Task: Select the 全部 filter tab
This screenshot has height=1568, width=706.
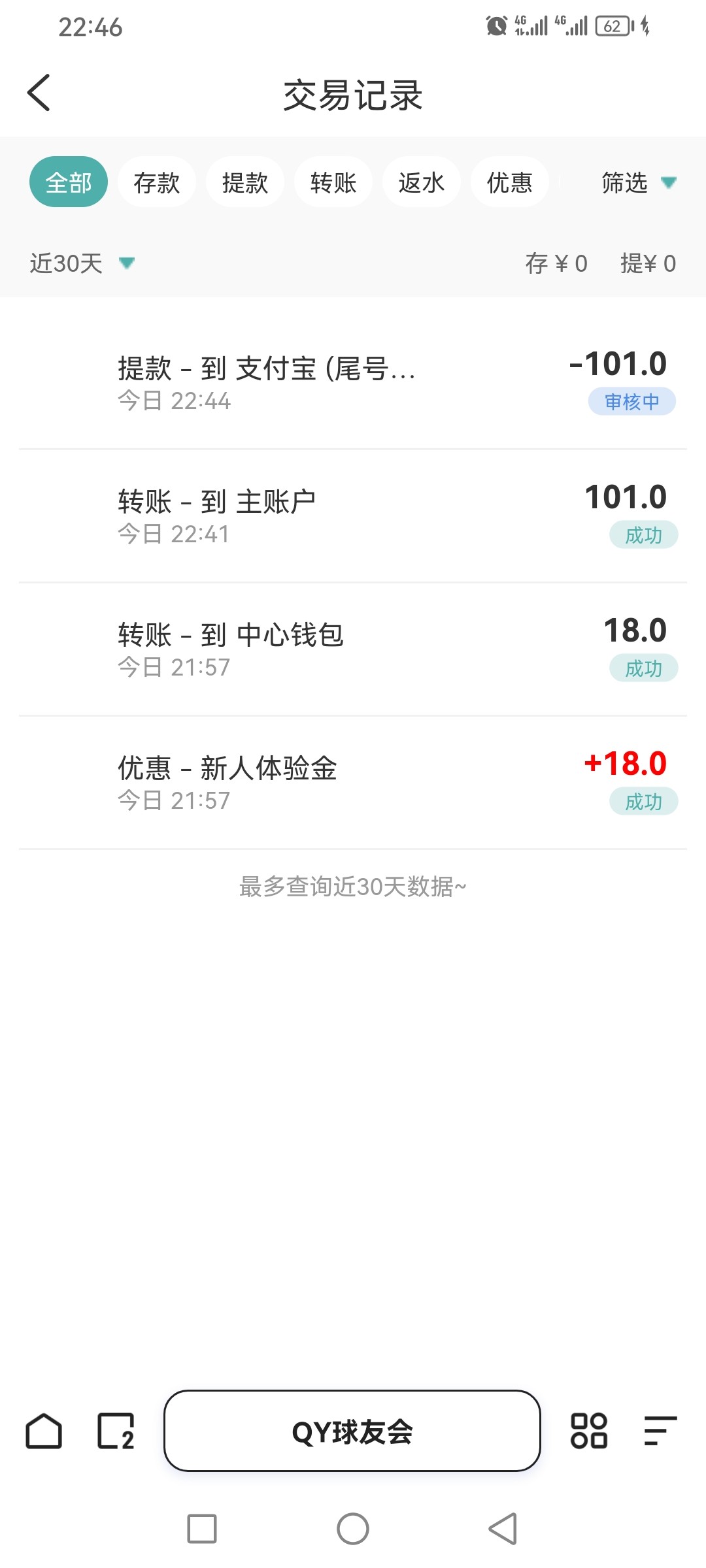Action: click(x=69, y=182)
